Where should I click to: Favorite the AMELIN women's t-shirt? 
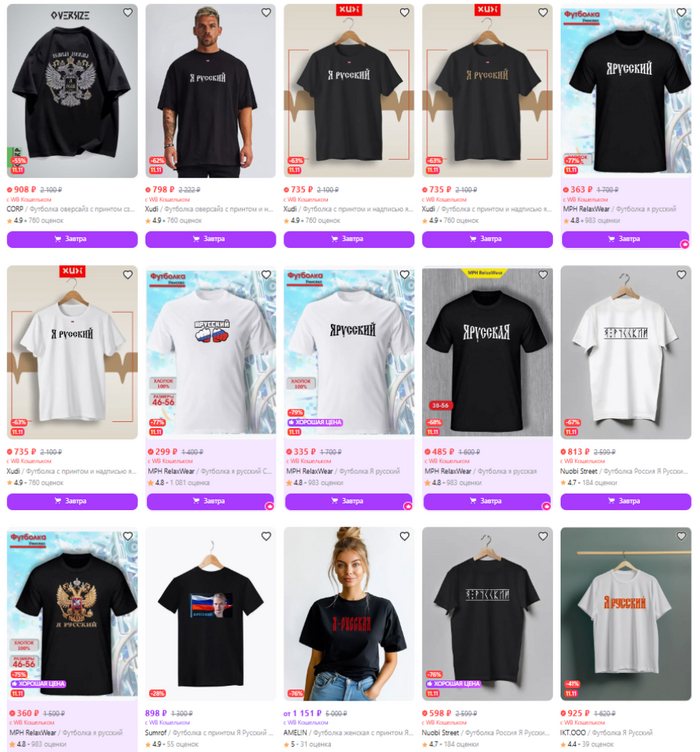coord(404,537)
